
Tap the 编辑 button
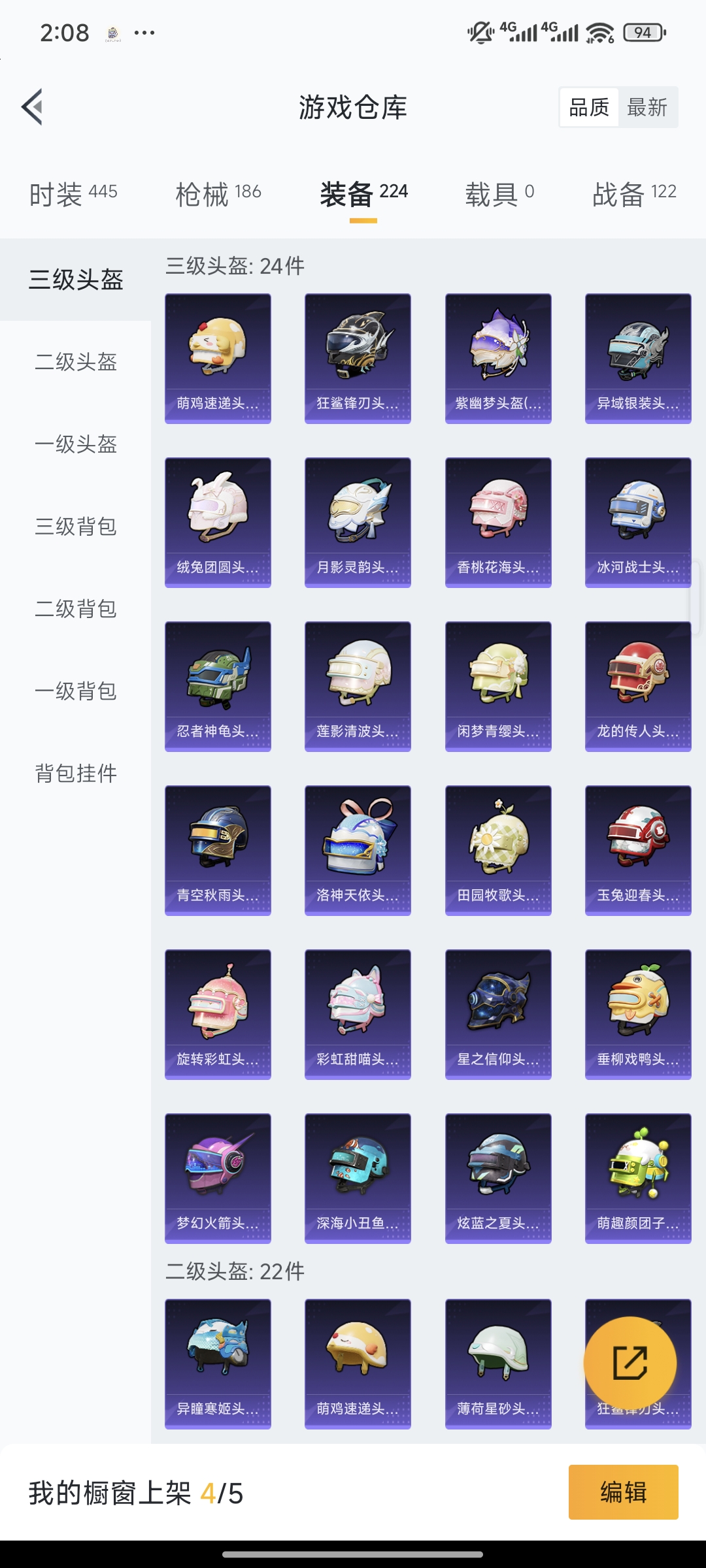click(623, 1492)
